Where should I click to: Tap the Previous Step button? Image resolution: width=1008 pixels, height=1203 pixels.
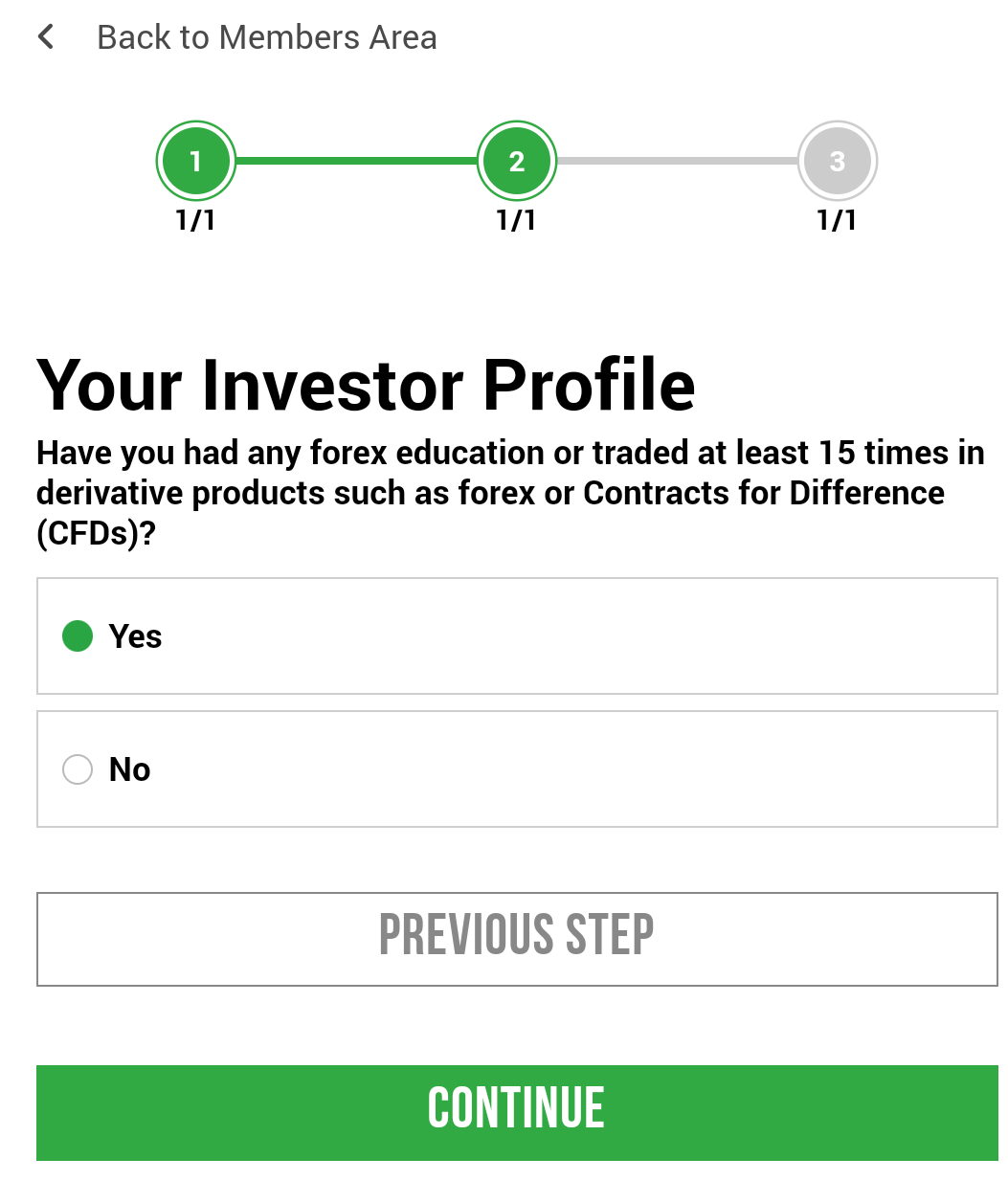point(517,939)
